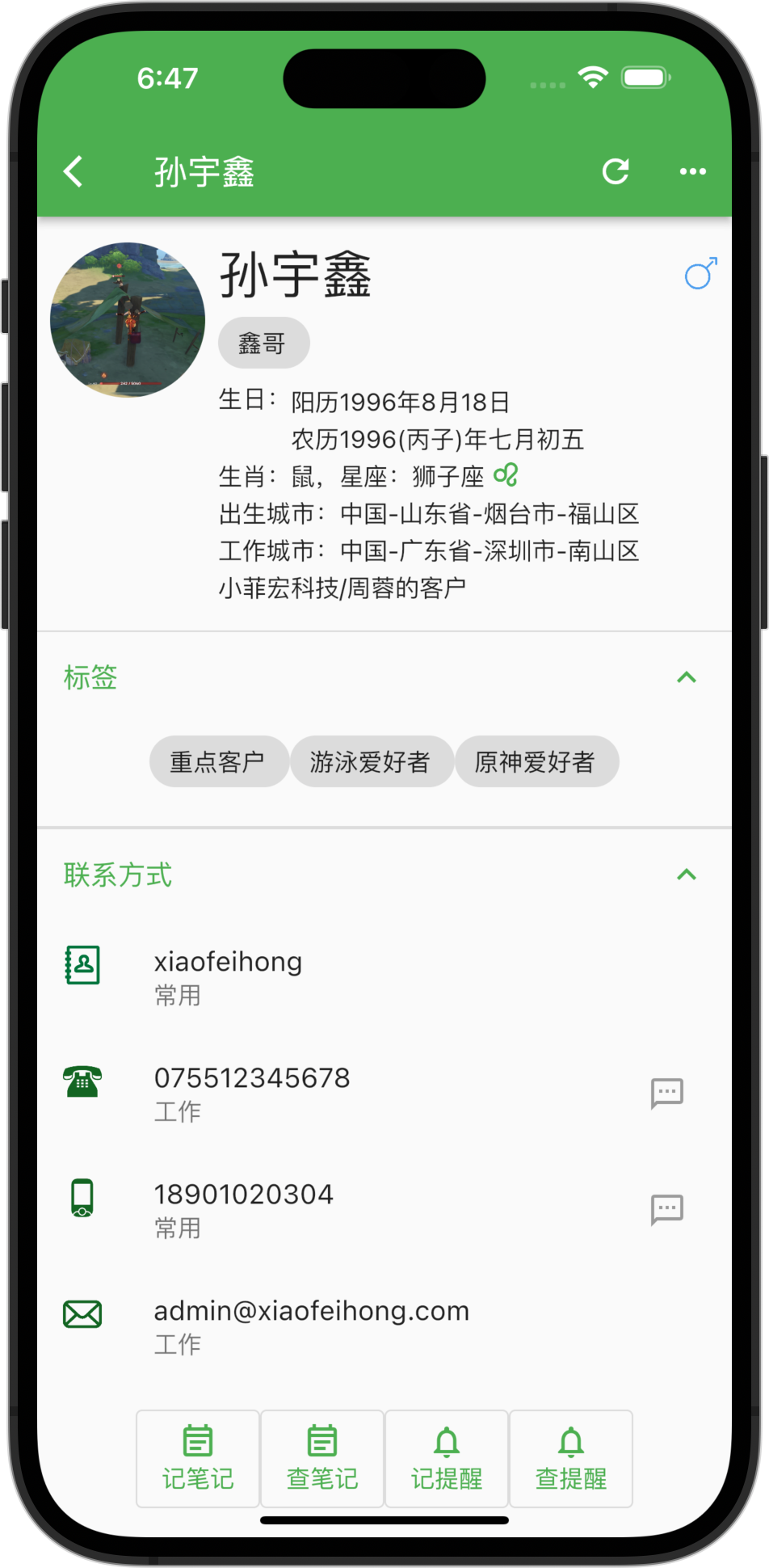Send a message to 075512345678
The width and height of the screenshot is (769, 1568).
coord(667,1093)
